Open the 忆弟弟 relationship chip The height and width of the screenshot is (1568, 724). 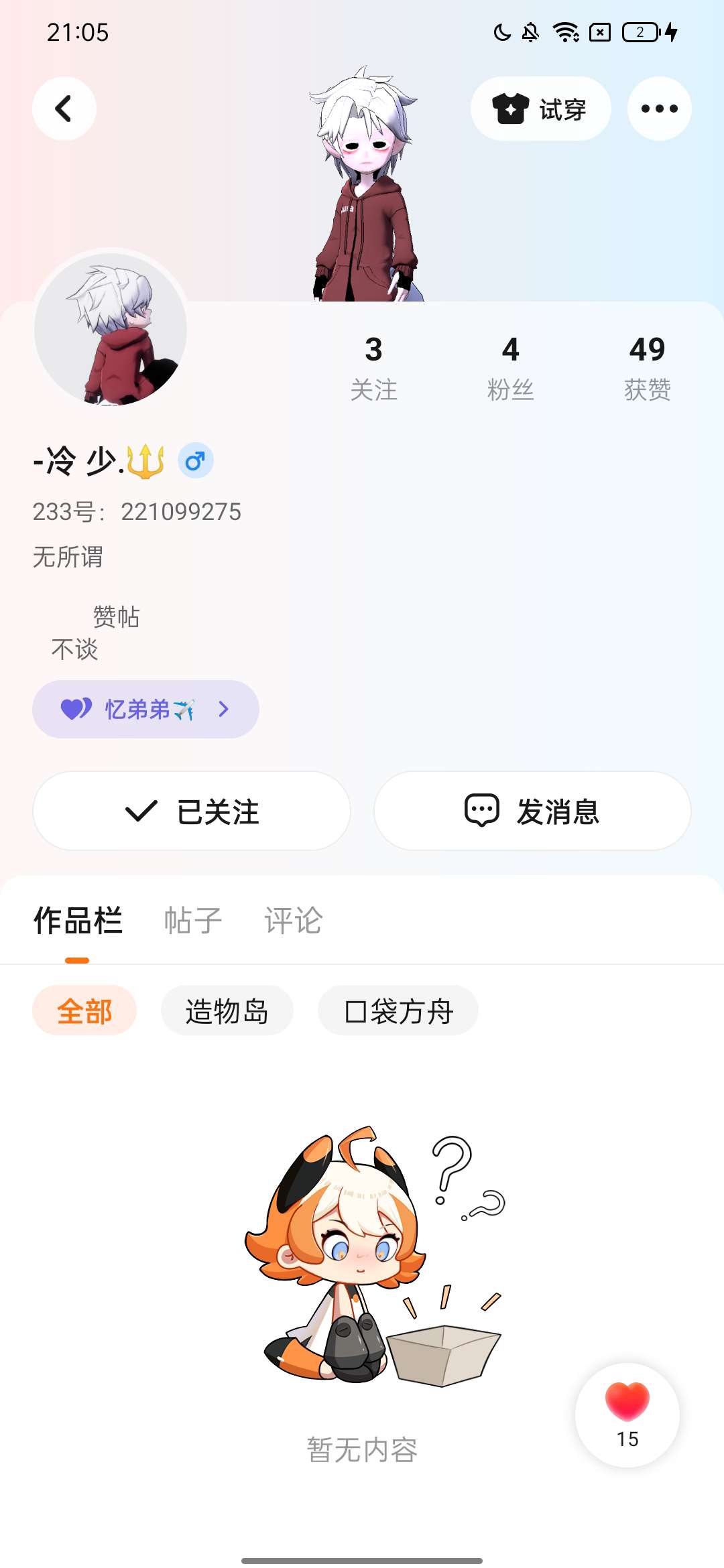tap(145, 709)
